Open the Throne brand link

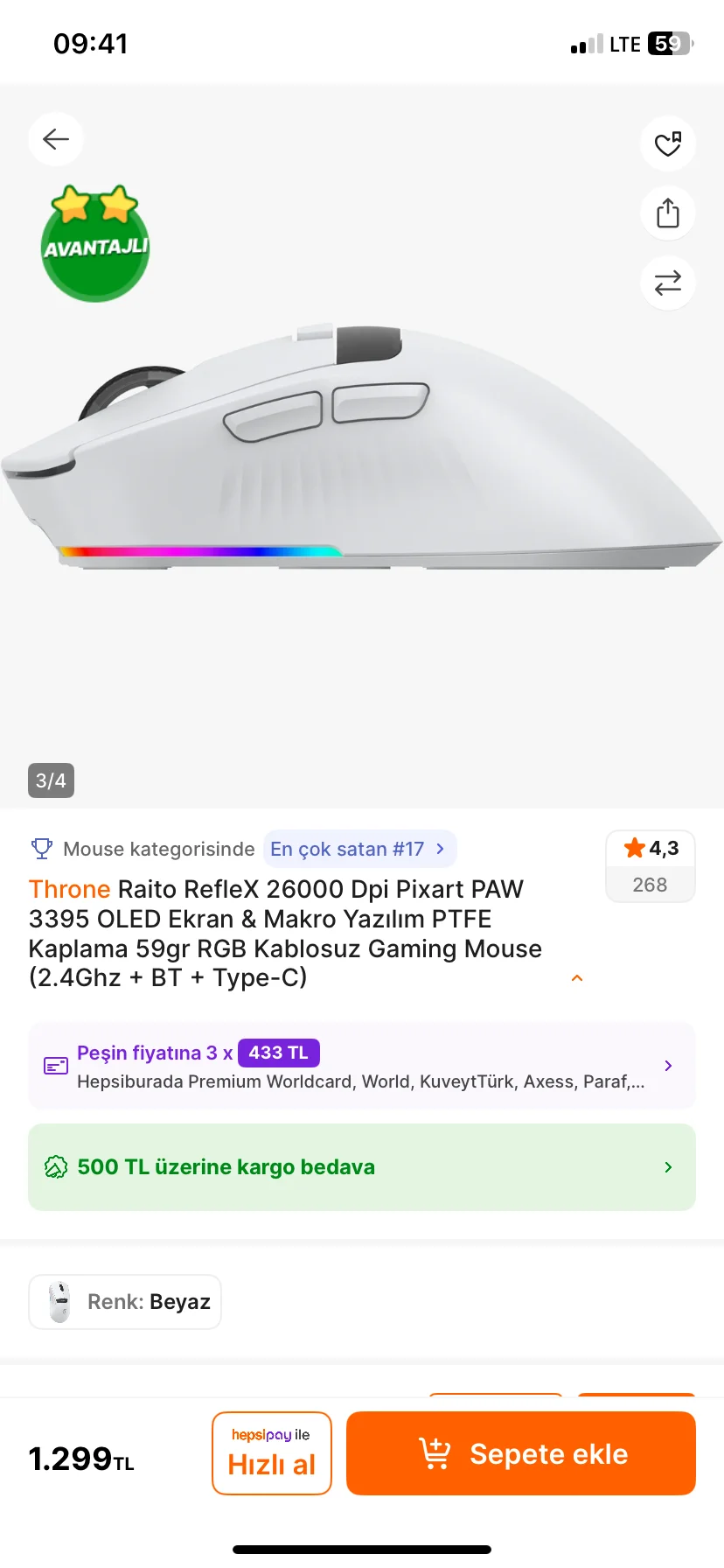pyautogui.click(x=69, y=889)
